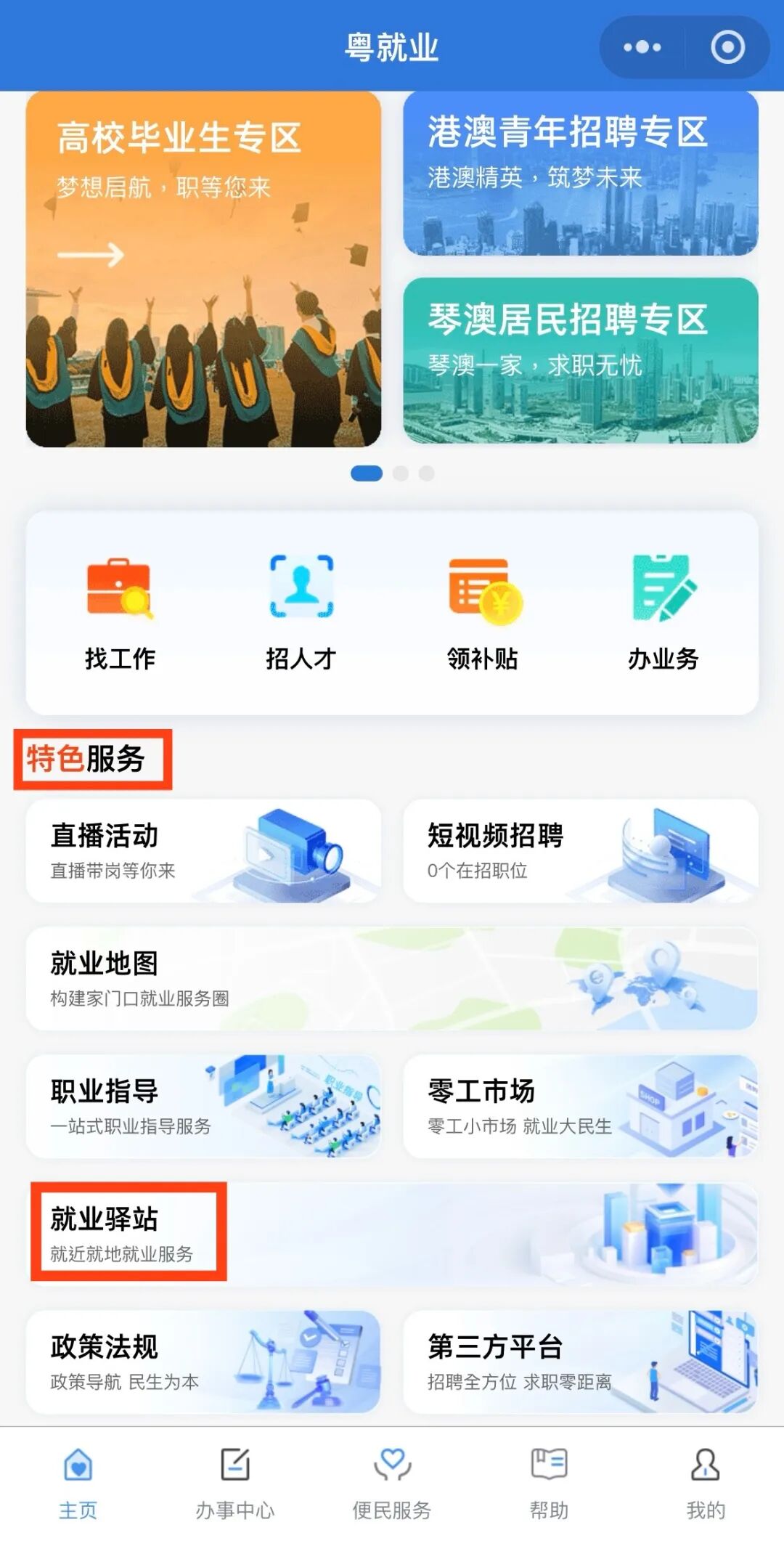Image resolution: width=784 pixels, height=1554 pixels.
Task: Open the 第三方平台 card
Action: (581, 1362)
